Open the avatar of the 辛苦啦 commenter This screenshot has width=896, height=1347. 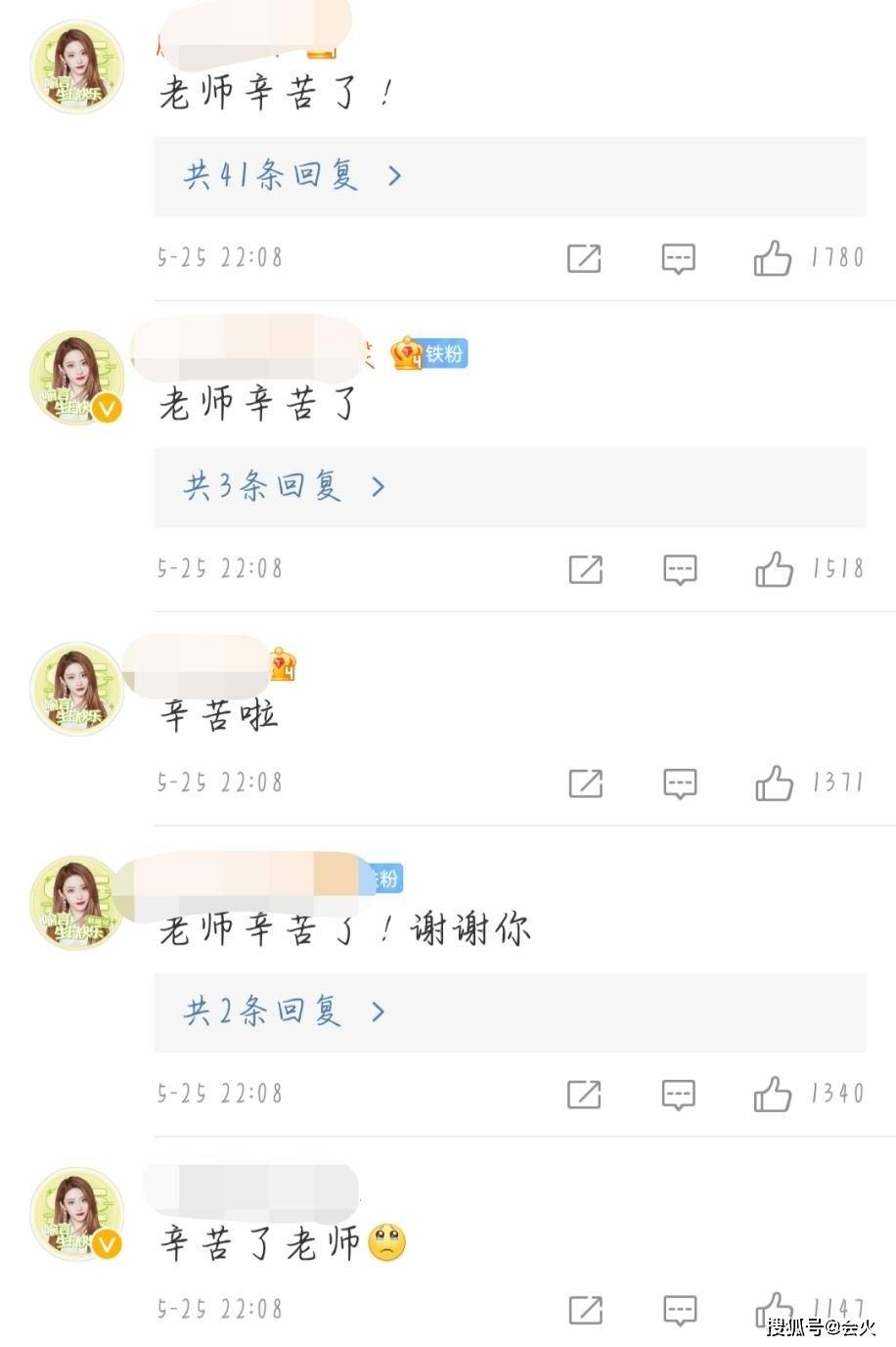(x=77, y=689)
